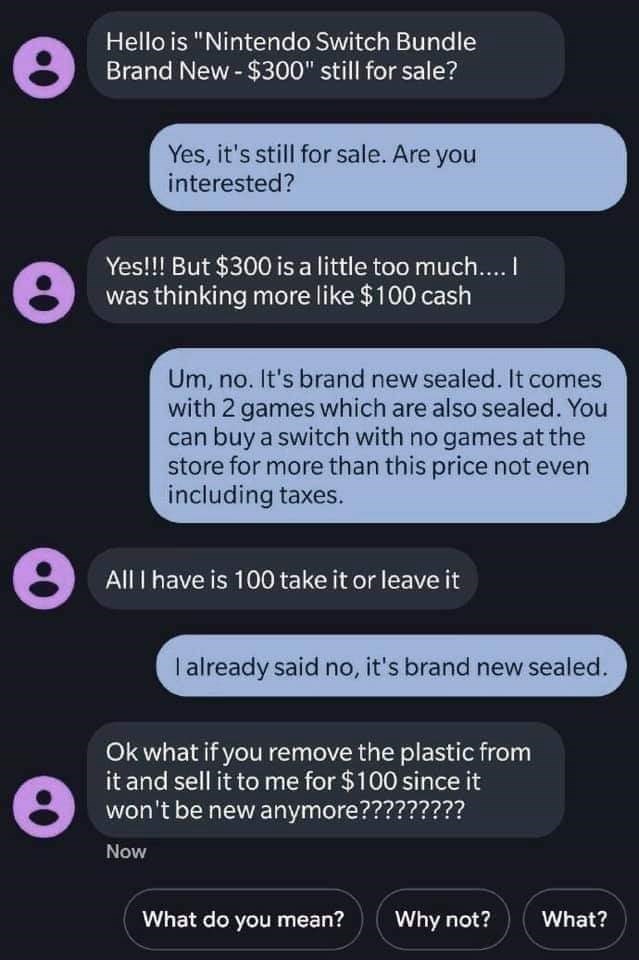Image resolution: width=639 pixels, height=960 pixels.
Task: Choose the "Why not?" quick reply
Action: pyautogui.click(x=443, y=918)
